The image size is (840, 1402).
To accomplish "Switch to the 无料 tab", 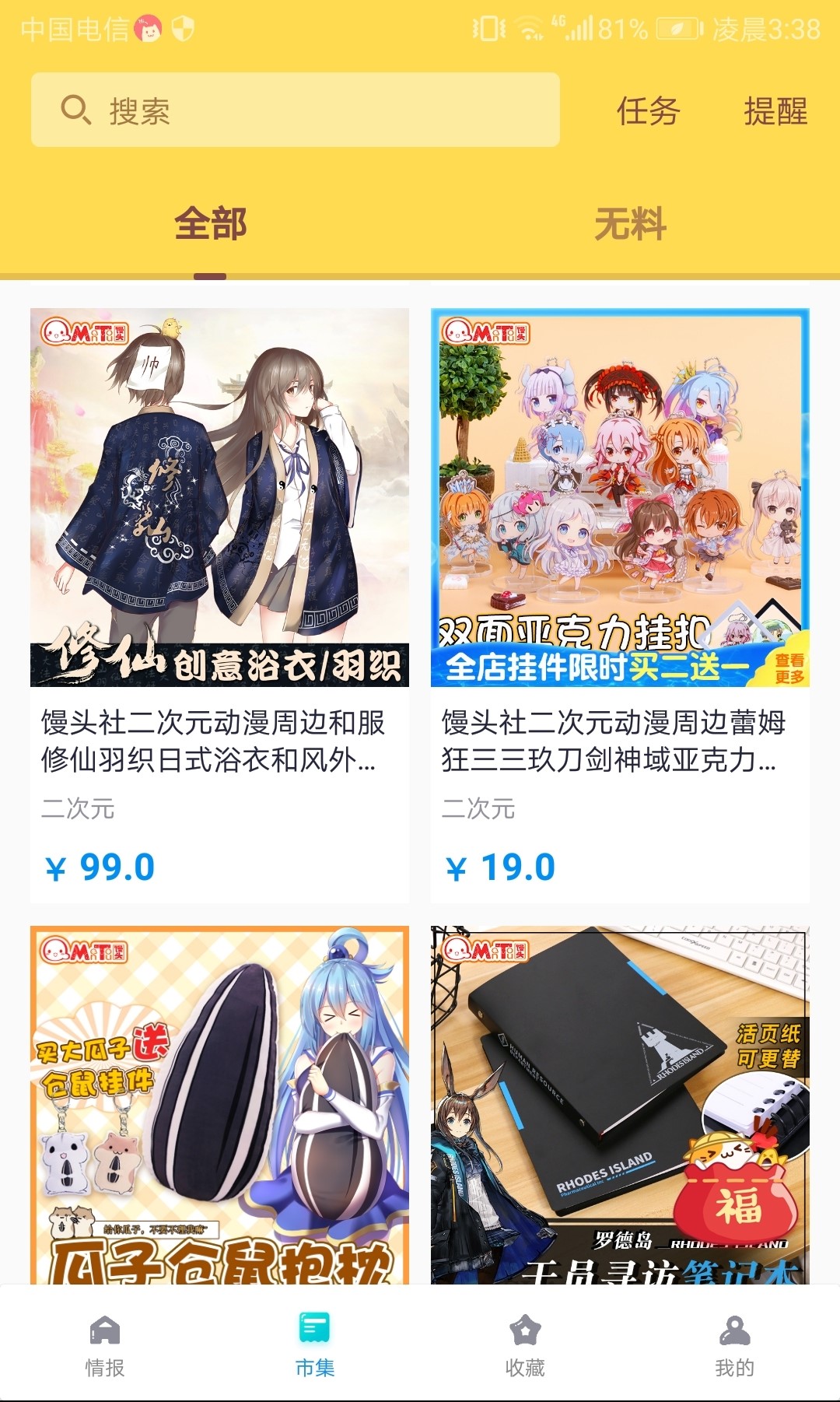I will (x=630, y=225).
